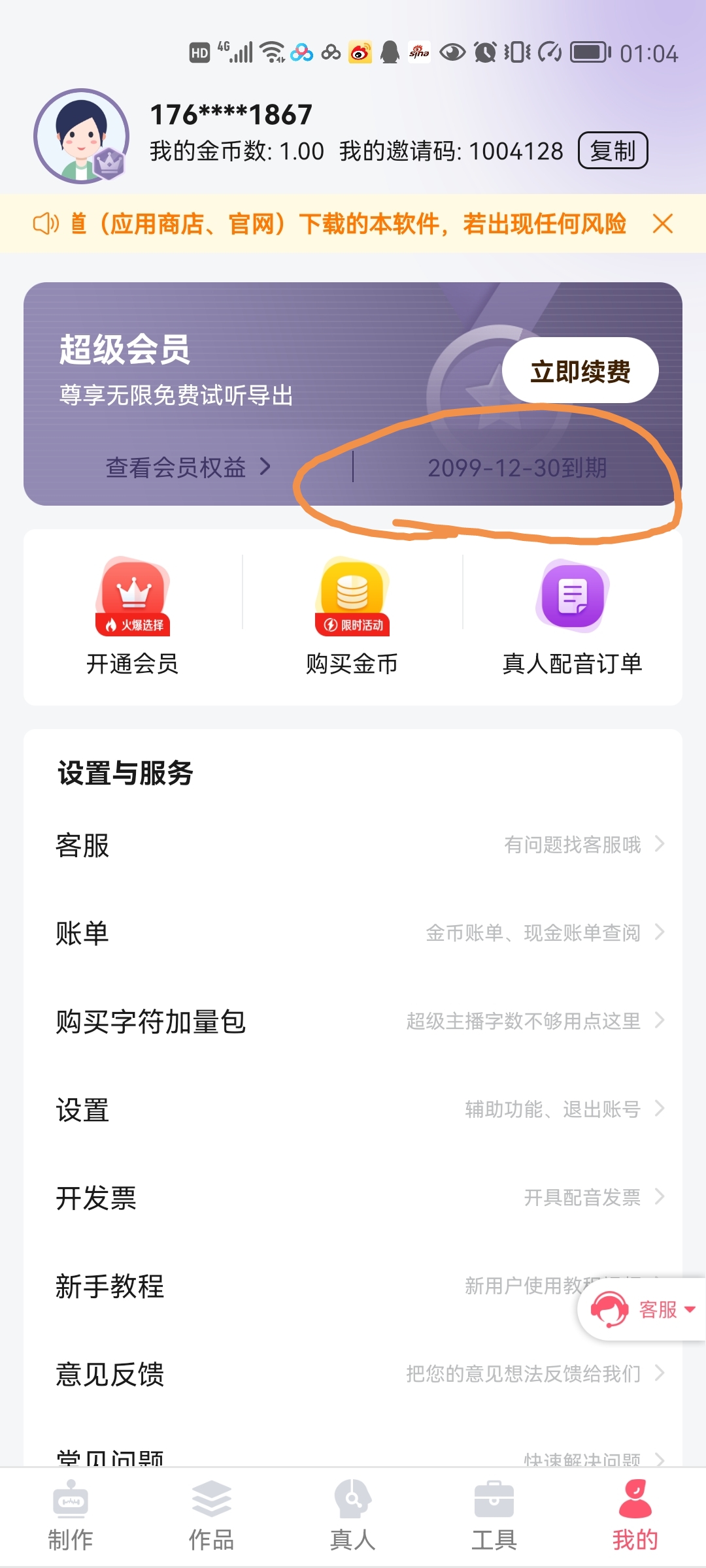Open the floating 客服 customer service icon
Screen dimensions: 706x1568
click(609, 1311)
